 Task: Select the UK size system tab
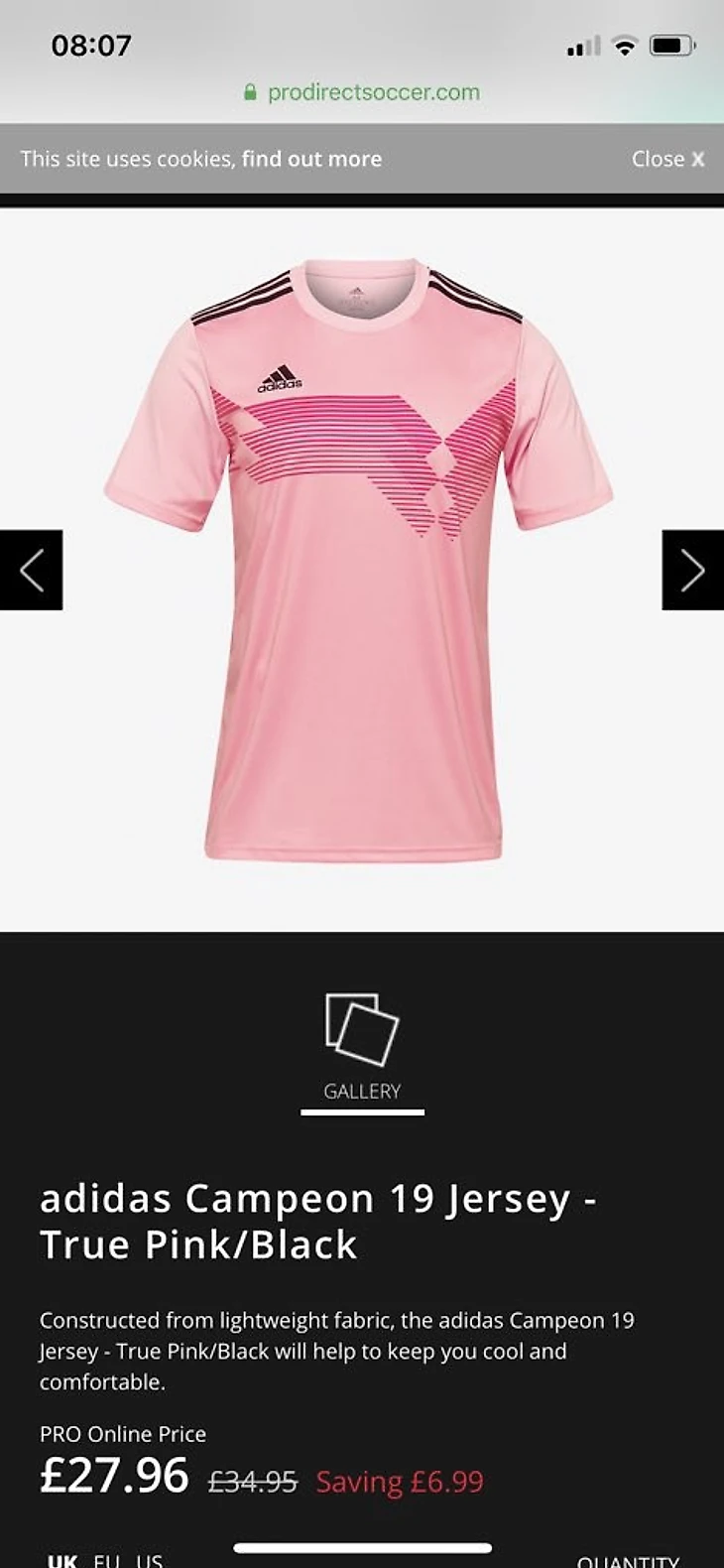[61, 1560]
